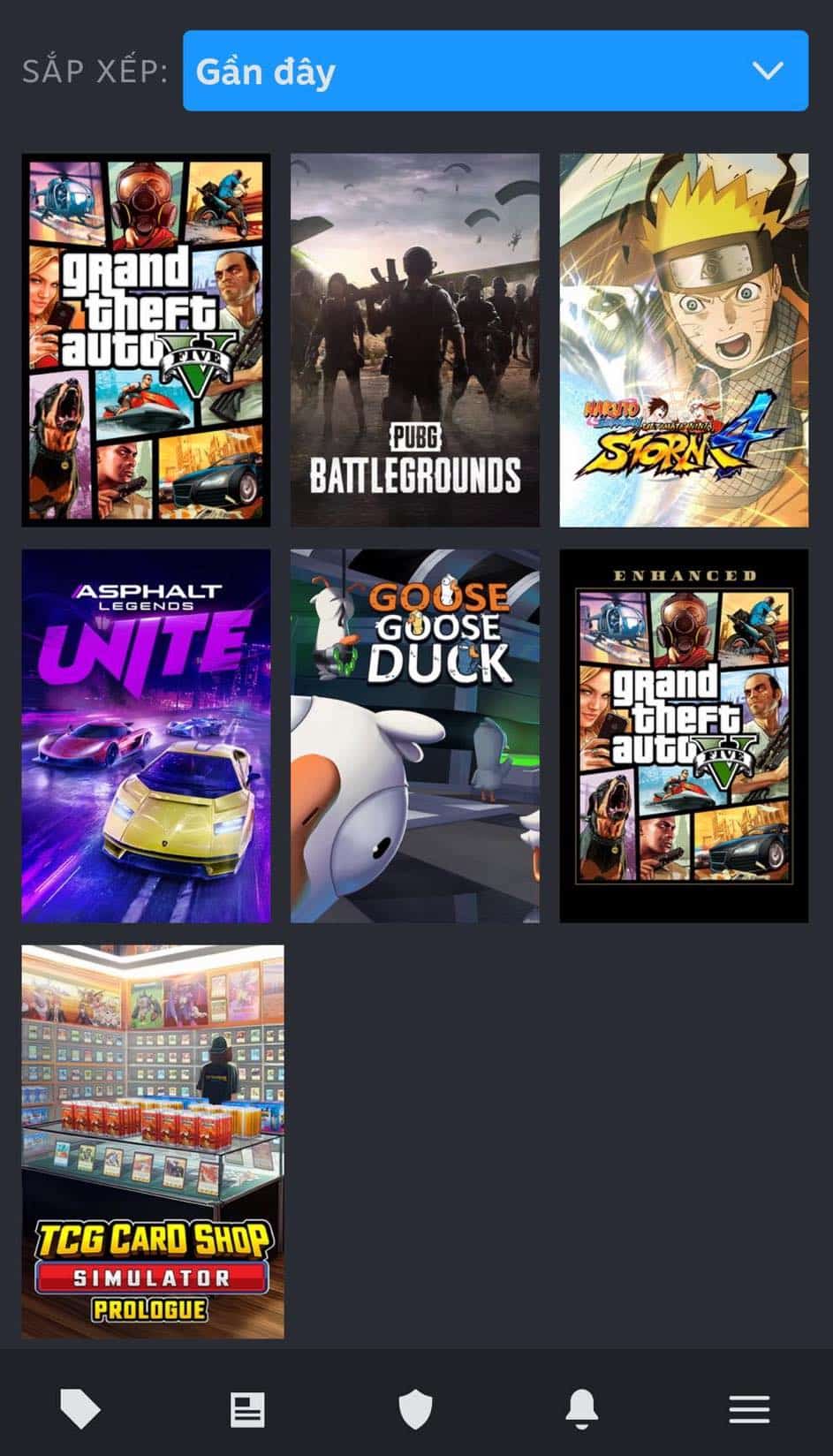833x1456 pixels.
Task: Open Grand Theft Auto V Enhanced
Action: [x=683, y=736]
